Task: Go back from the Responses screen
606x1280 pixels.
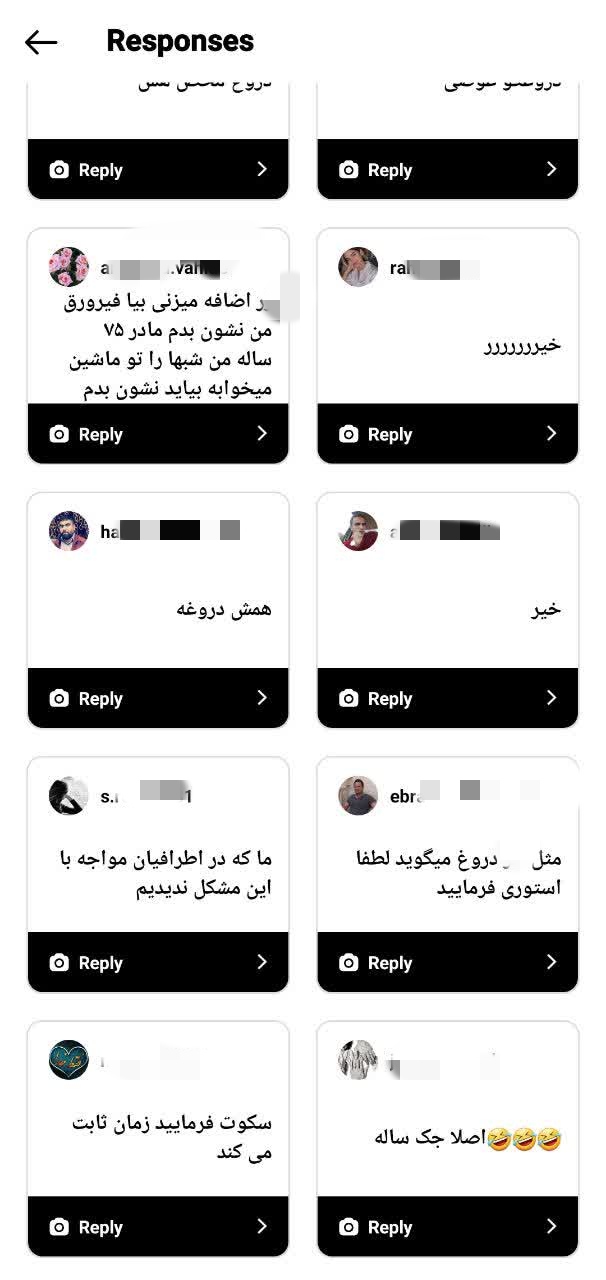Action: [41, 42]
